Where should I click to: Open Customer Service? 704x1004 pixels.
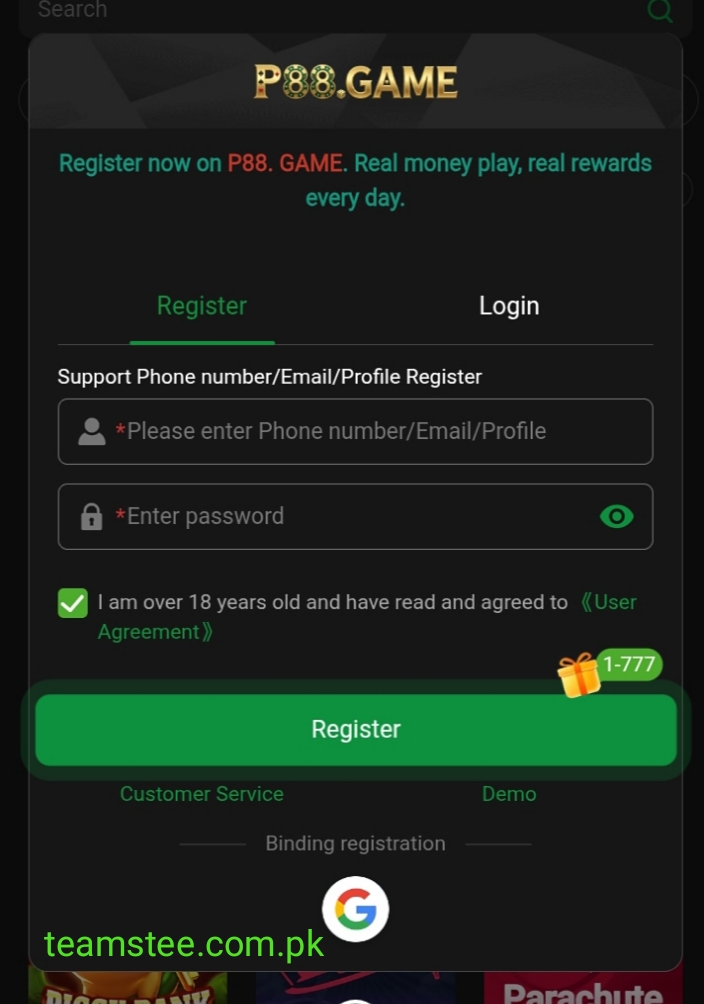click(202, 794)
